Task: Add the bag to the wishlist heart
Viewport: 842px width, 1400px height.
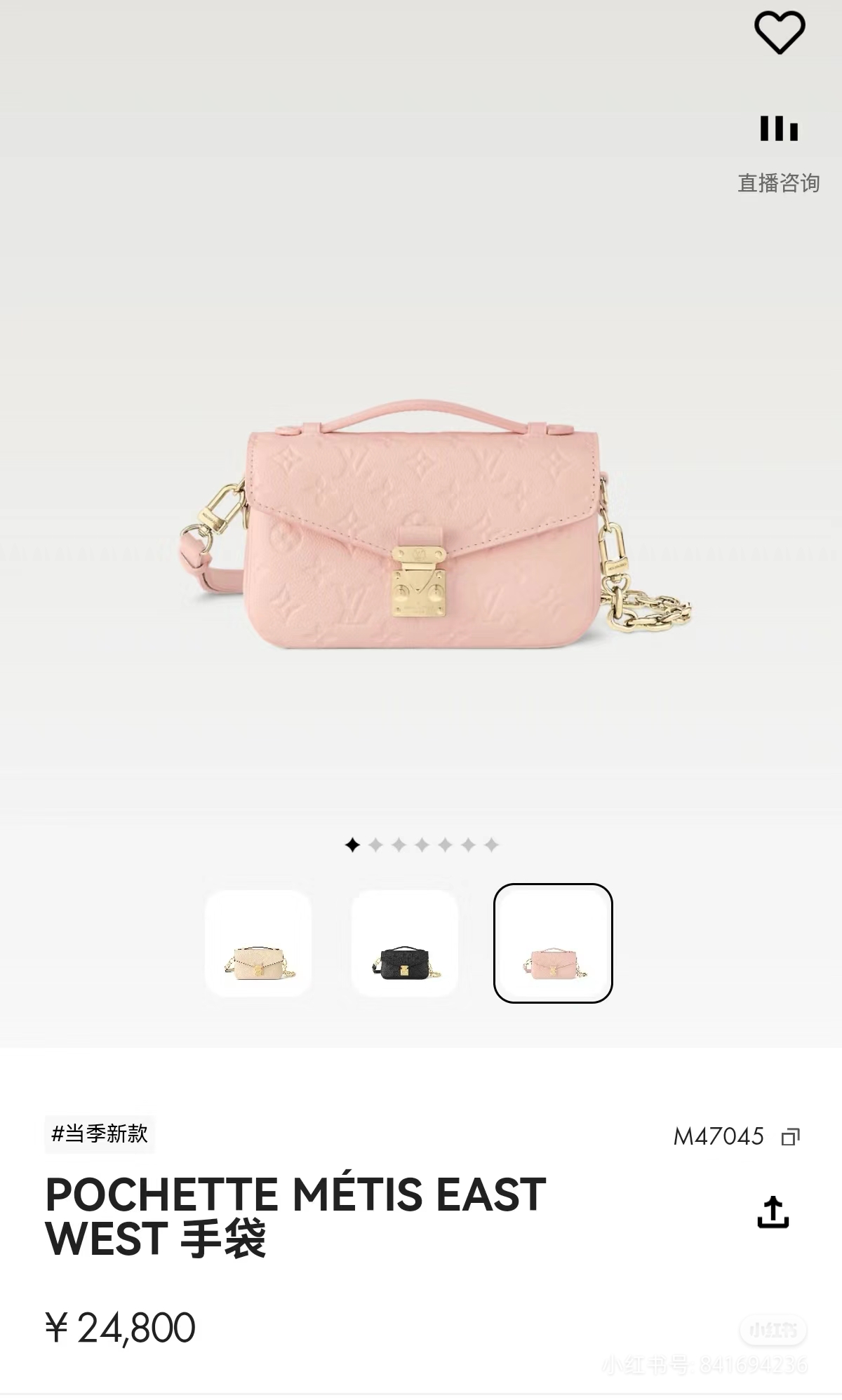Action: point(779,33)
